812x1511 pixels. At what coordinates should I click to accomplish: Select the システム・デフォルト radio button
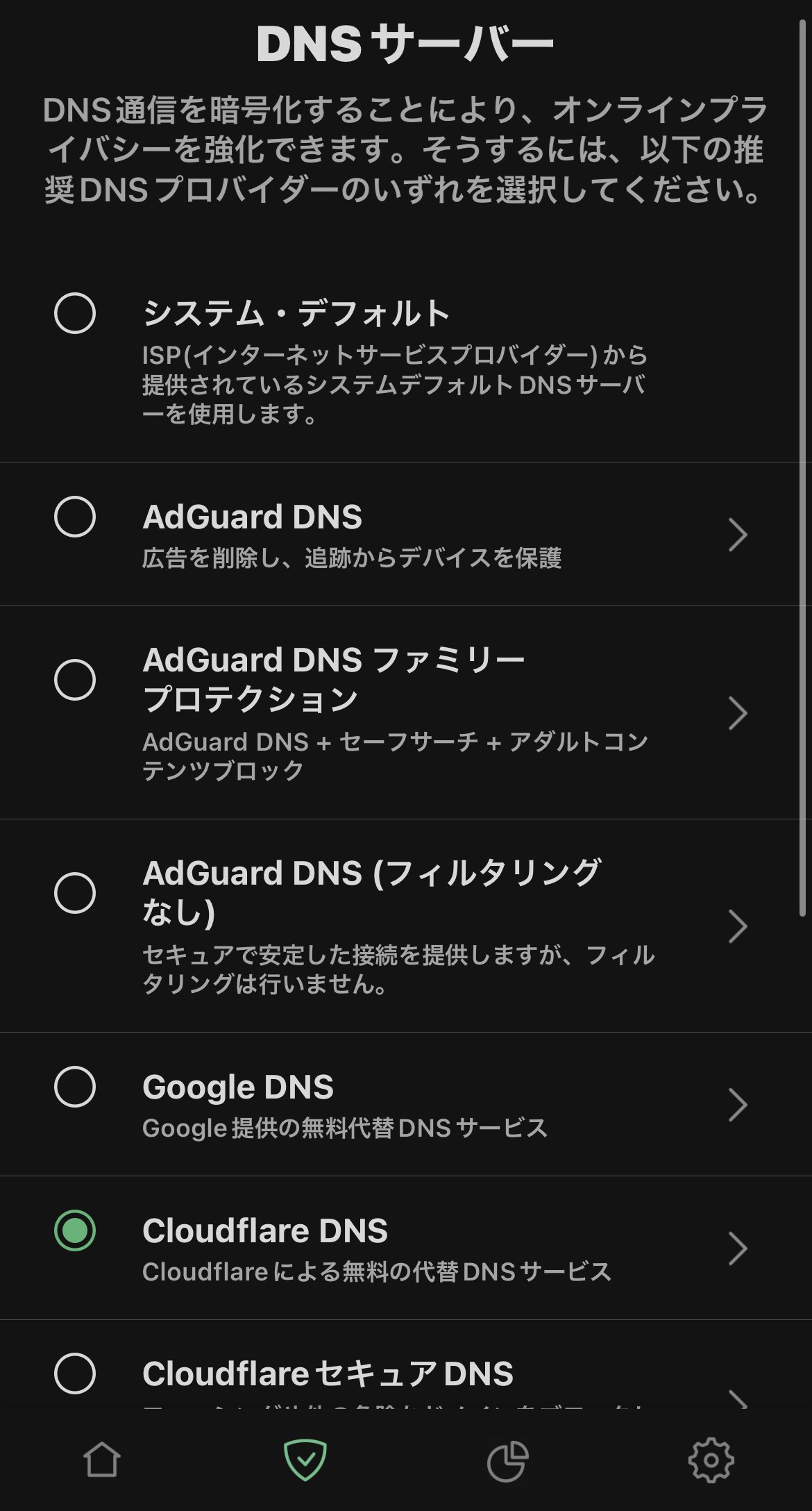click(x=74, y=313)
